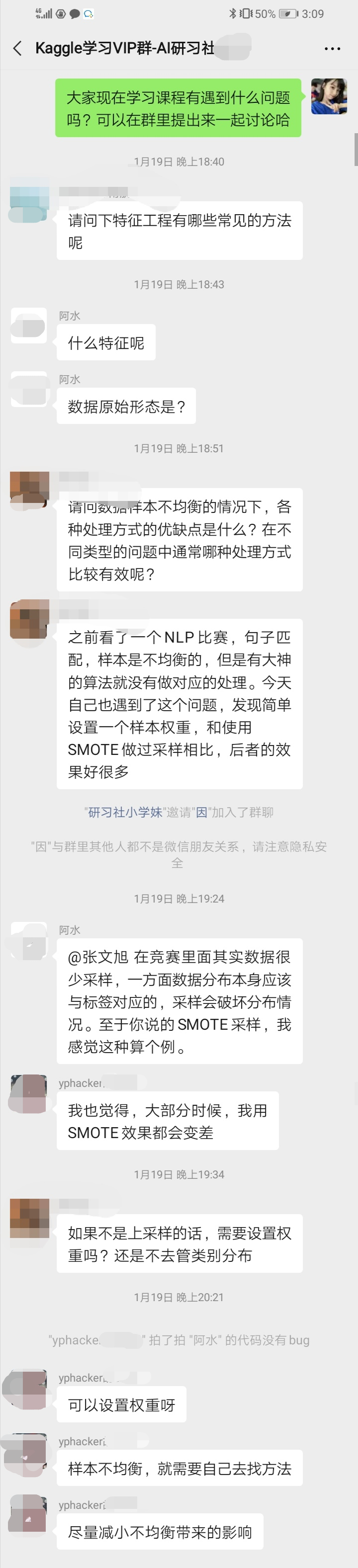Go back from the Kaggle group chat
The width and height of the screenshot is (358, 1568).
coord(18,48)
